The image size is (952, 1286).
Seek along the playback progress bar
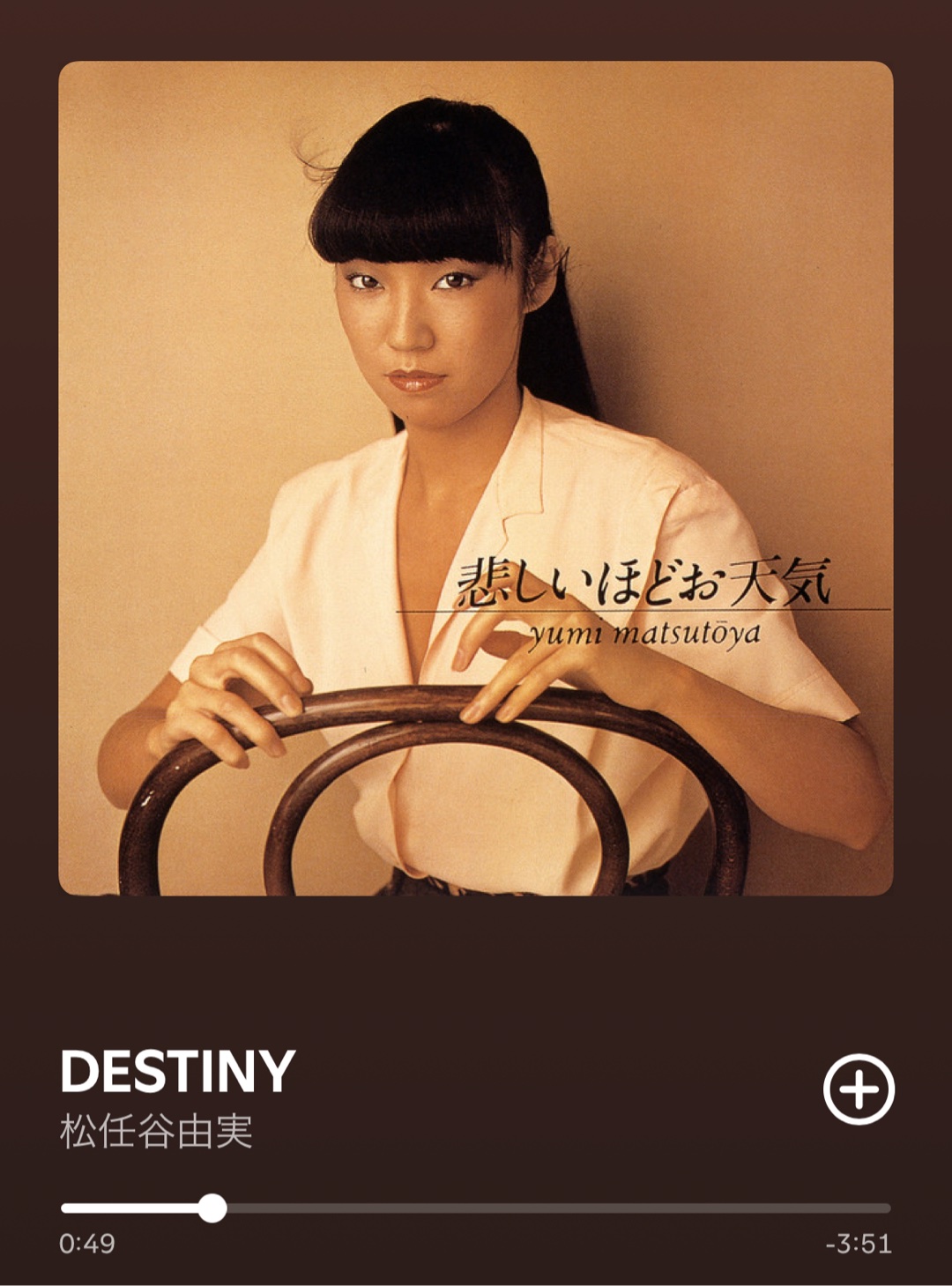pos(212,1208)
